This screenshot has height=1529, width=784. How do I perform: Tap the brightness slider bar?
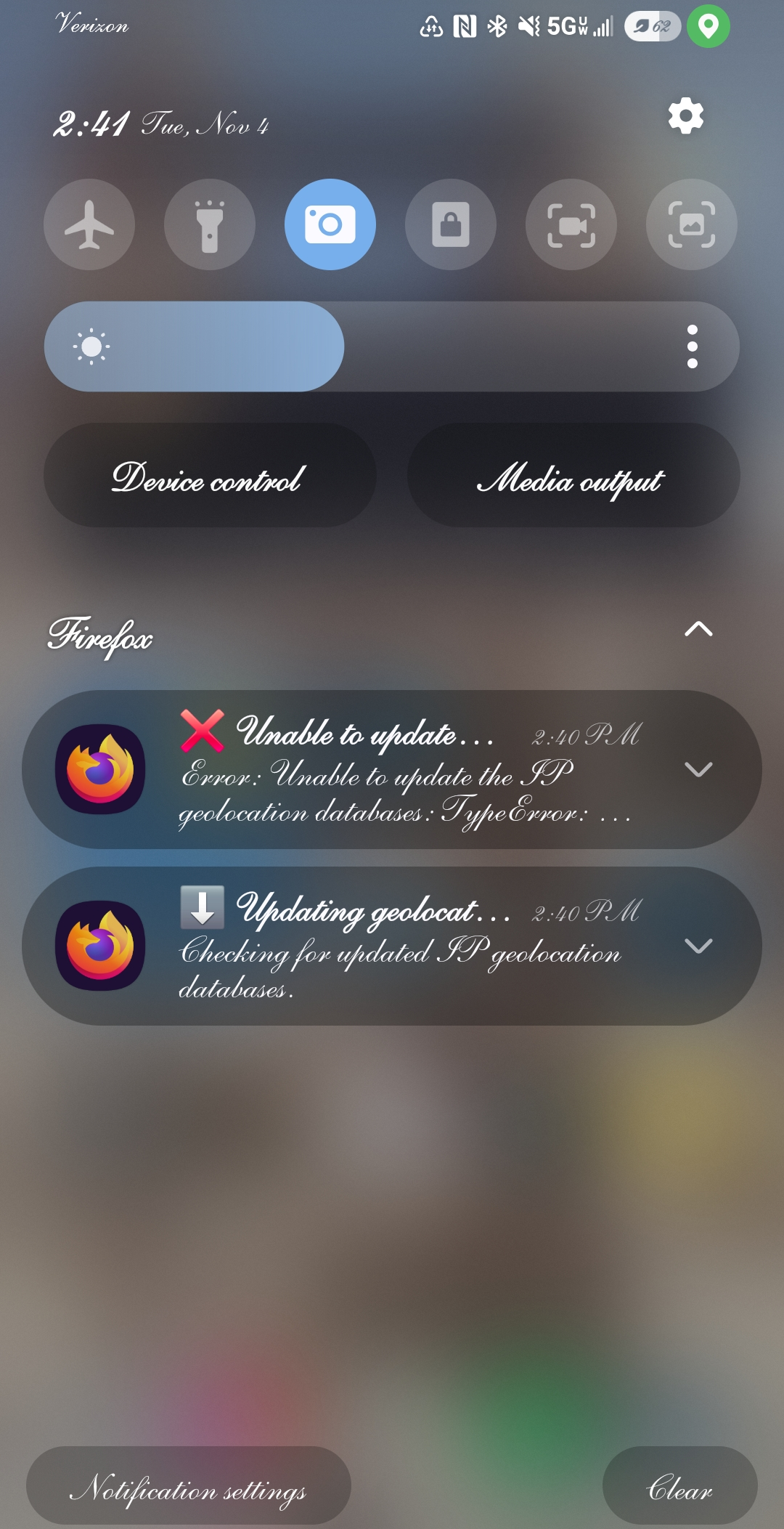(x=392, y=346)
